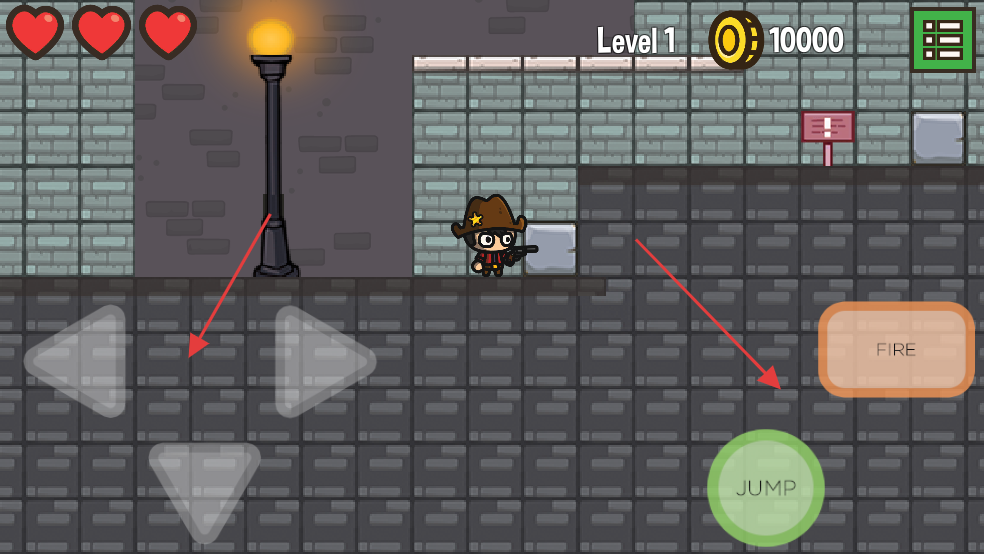Viewport: 984px width, 554px height.
Task: Tap the green JUMP button
Action: pyautogui.click(x=766, y=488)
